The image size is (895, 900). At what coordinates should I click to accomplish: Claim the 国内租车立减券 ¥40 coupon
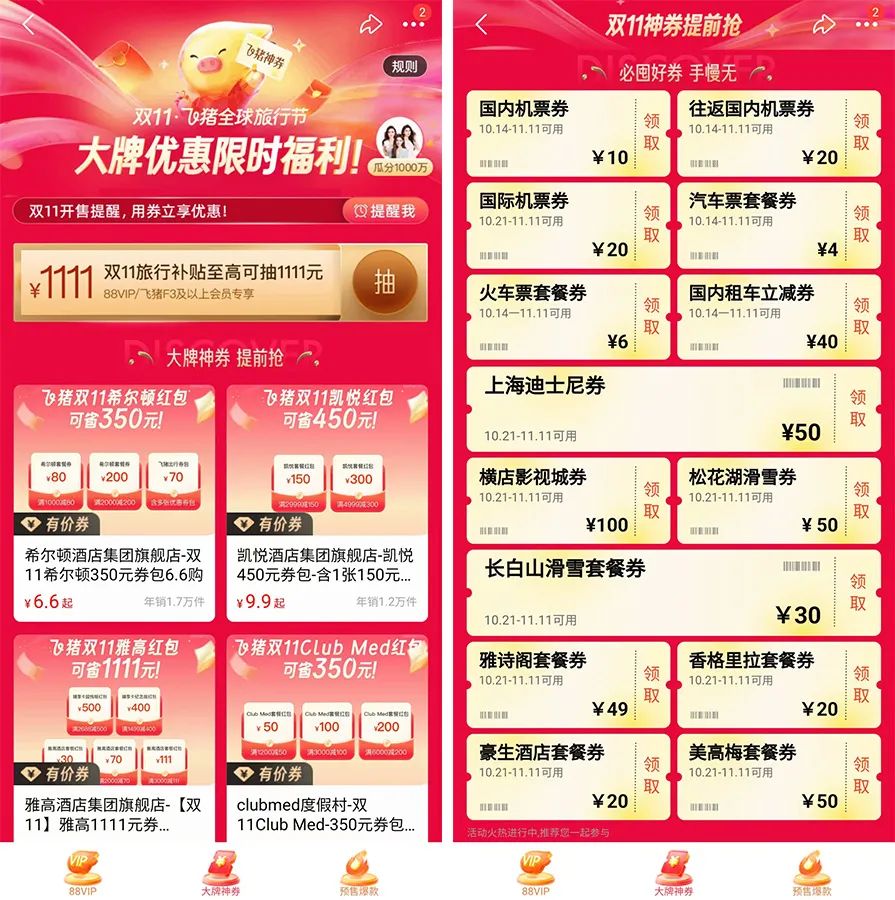coord(860,316)
